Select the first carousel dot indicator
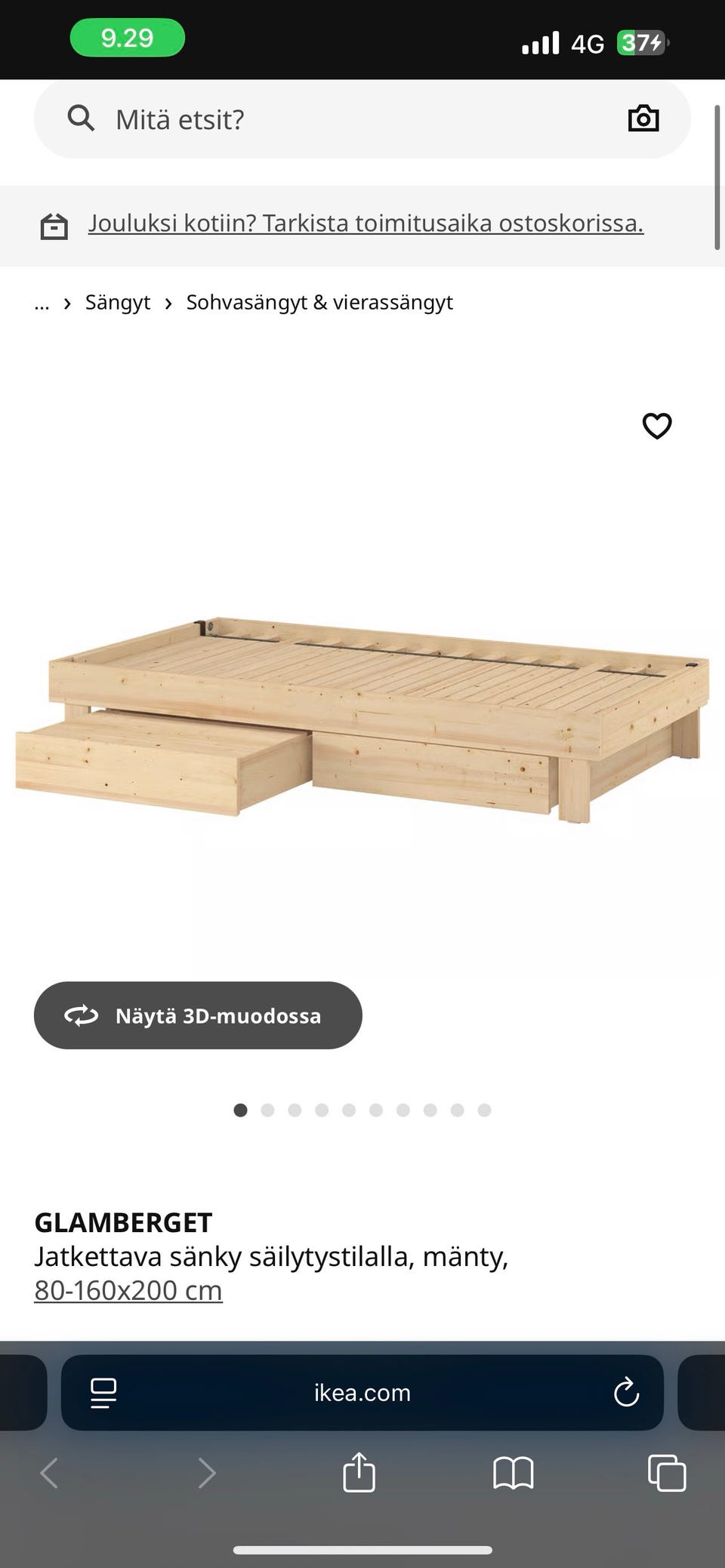Screen dimensions: 725x1568 coord(240,1110)
